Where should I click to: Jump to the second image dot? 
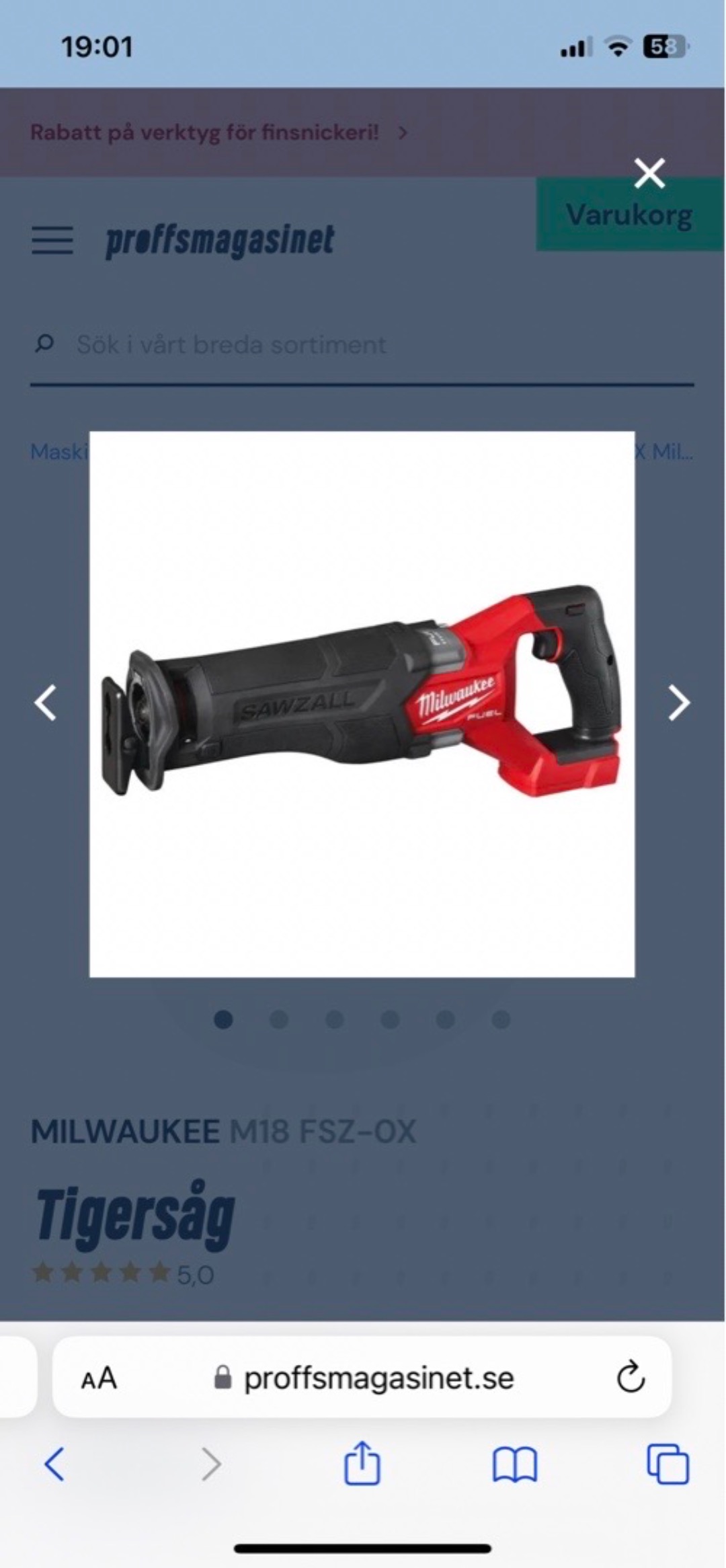point(279,1020)
